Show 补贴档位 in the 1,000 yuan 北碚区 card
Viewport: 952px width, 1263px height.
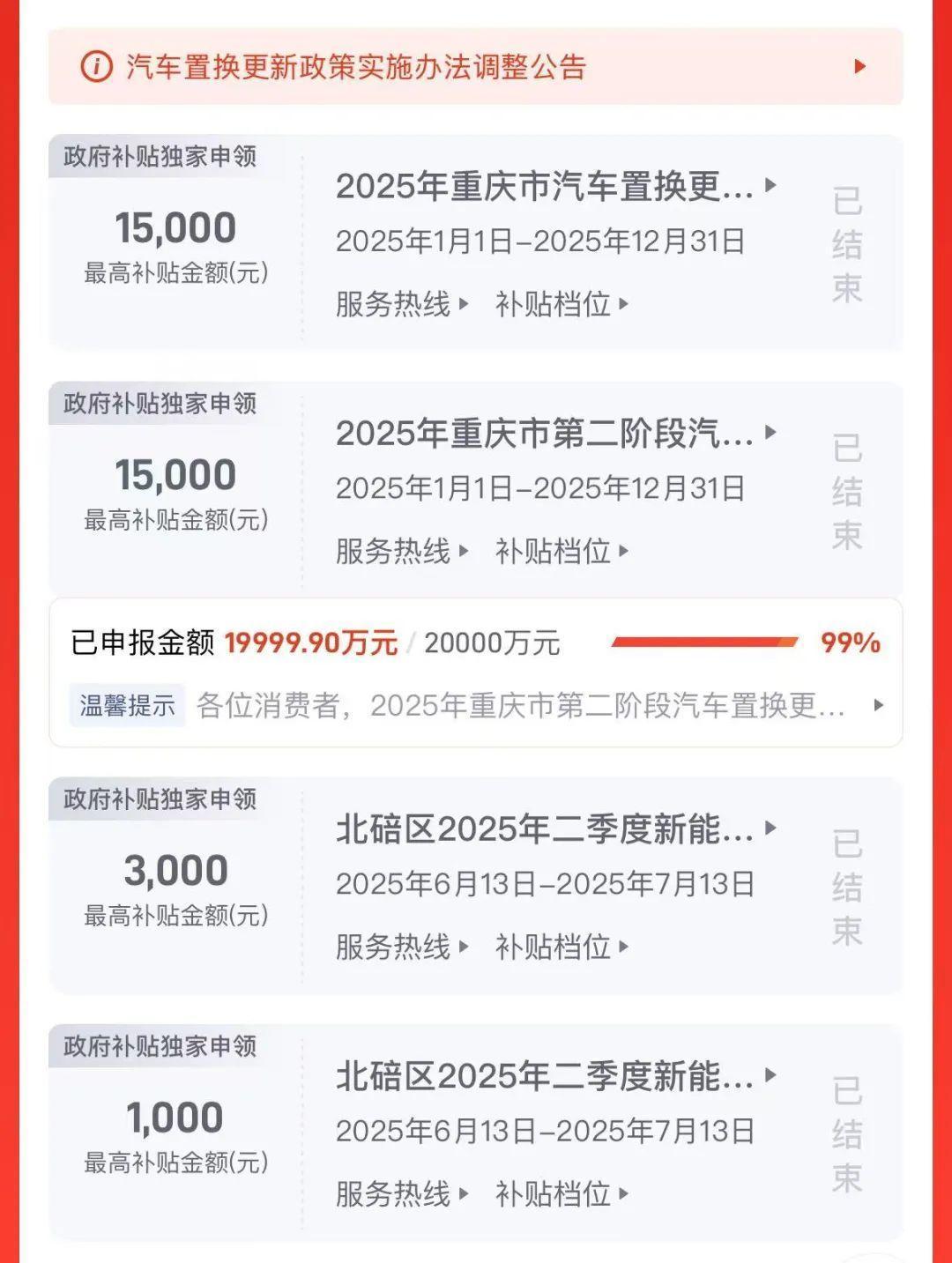point(562,1193)
